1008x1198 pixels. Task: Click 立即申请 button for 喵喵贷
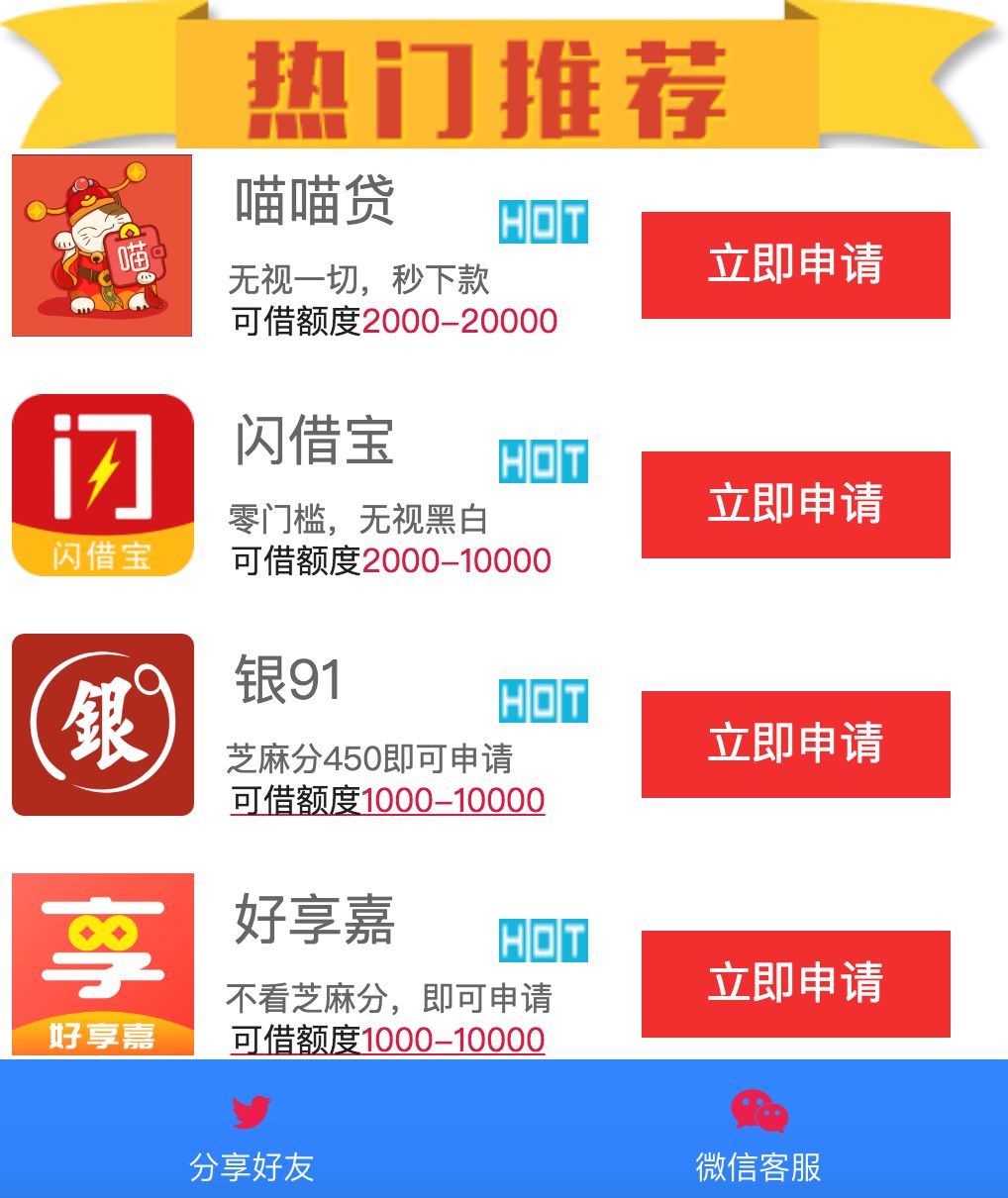click(795, 264)
